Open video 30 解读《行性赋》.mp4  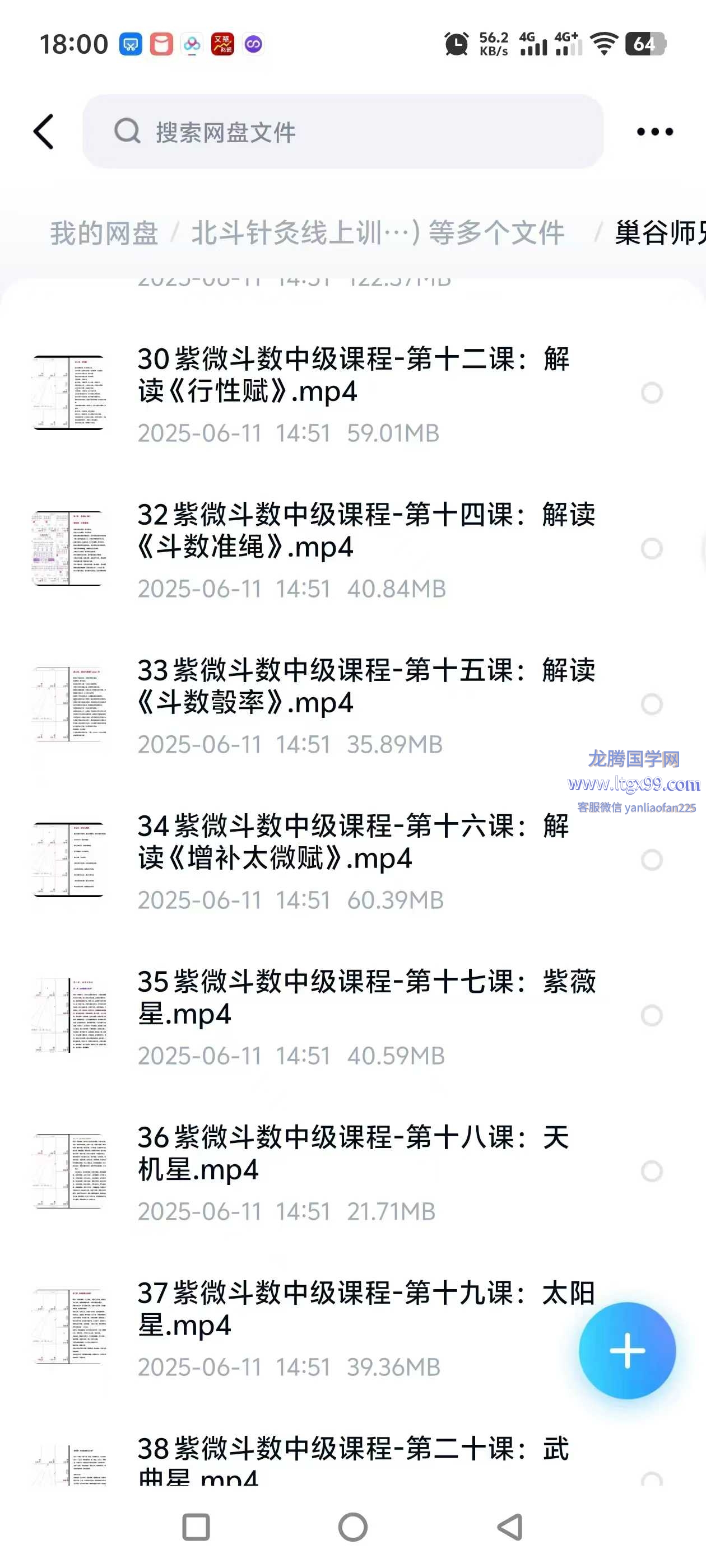coord(354,376)
